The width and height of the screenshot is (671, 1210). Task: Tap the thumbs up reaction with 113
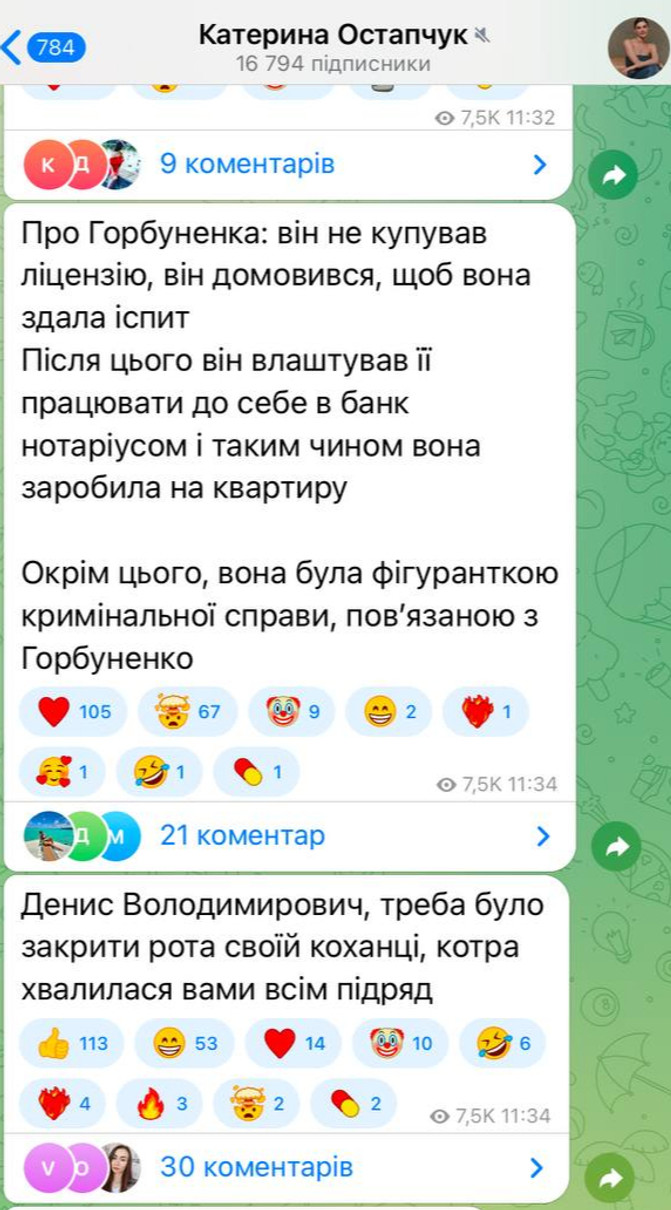72,1043
